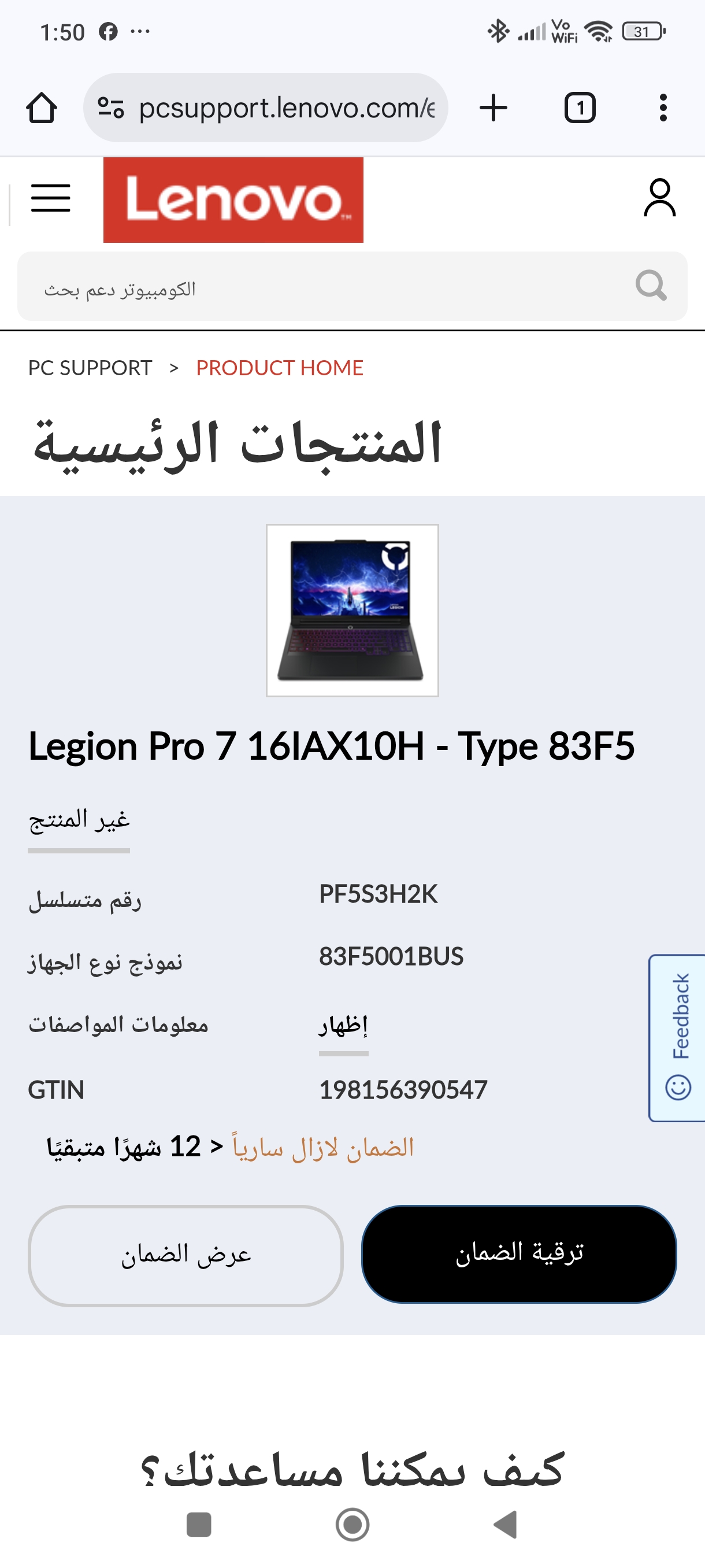Click the search magnifier icon
This screenshot has width=705, height=1568.
652,286
